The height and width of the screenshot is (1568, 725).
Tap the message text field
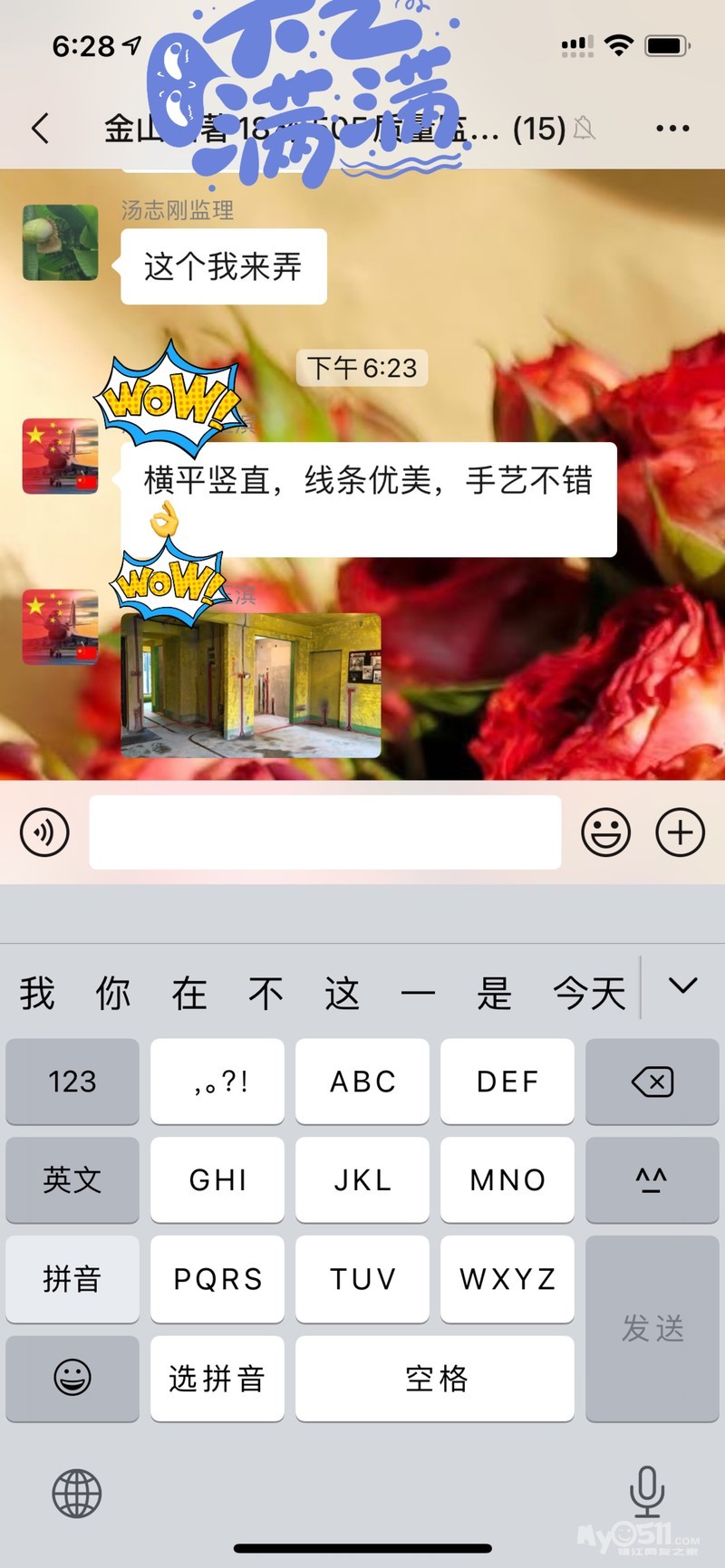click(x=324, y=832)
